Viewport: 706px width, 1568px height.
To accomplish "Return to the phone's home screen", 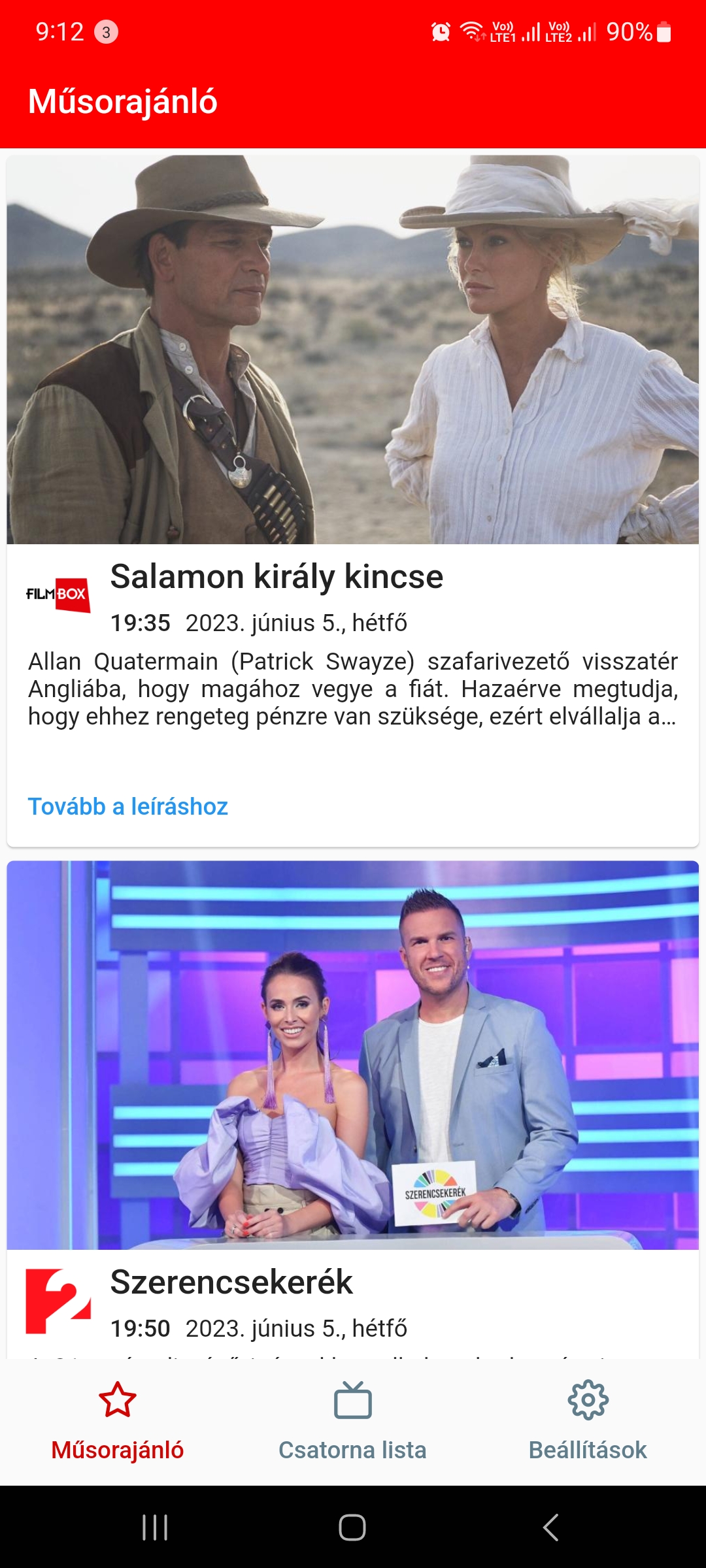I will pos(352,1527).
